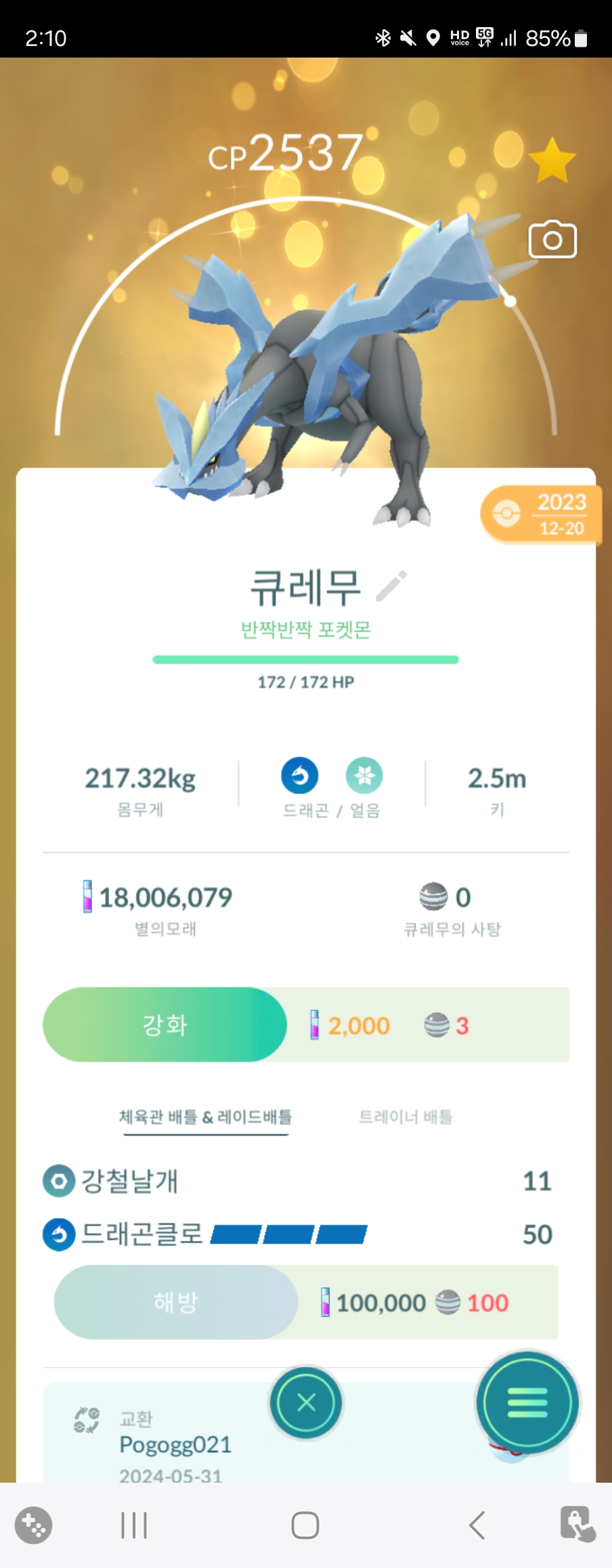612x1568 pixels.
Task: Open recent apps from navigation bar
Action: click(134, 1525)
